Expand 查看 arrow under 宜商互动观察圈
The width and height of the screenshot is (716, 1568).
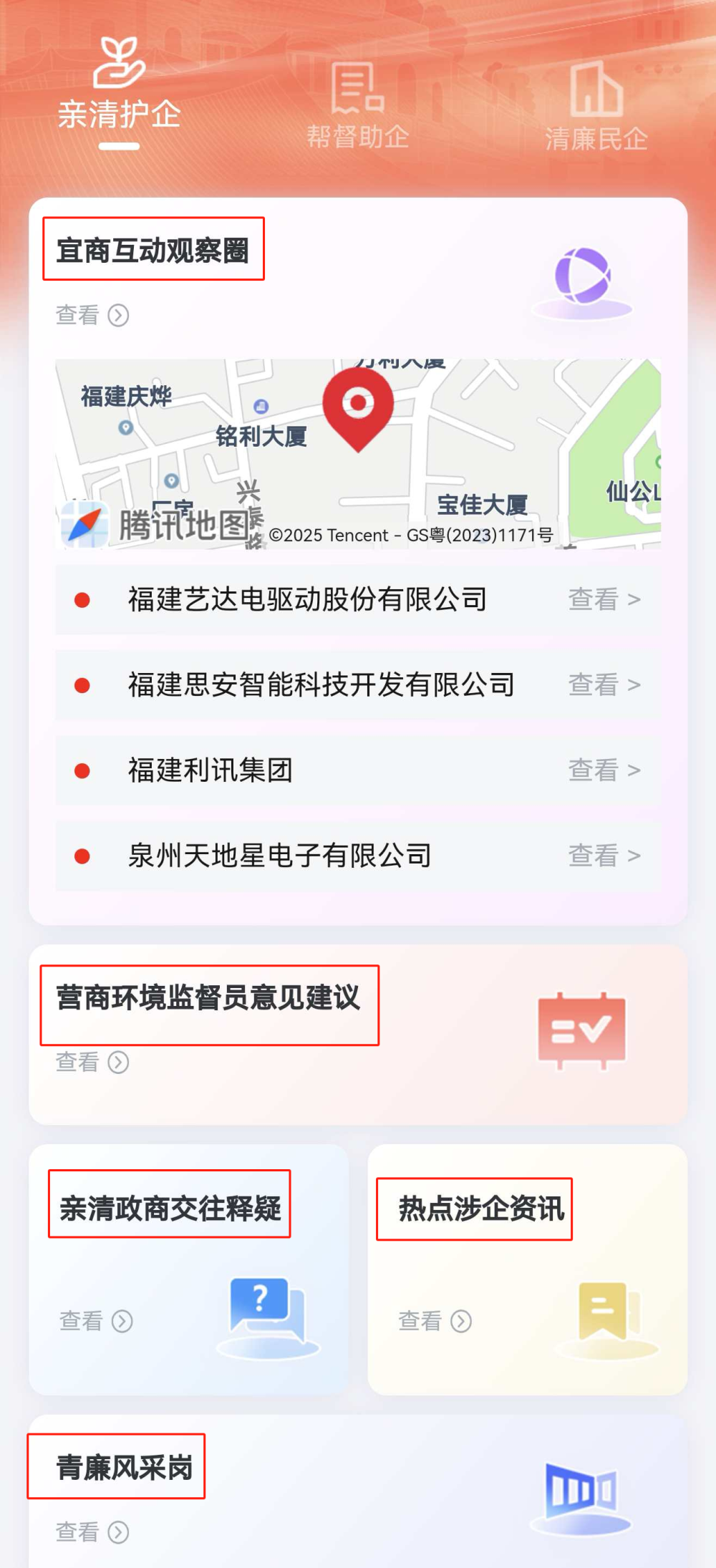click(118, 316)
